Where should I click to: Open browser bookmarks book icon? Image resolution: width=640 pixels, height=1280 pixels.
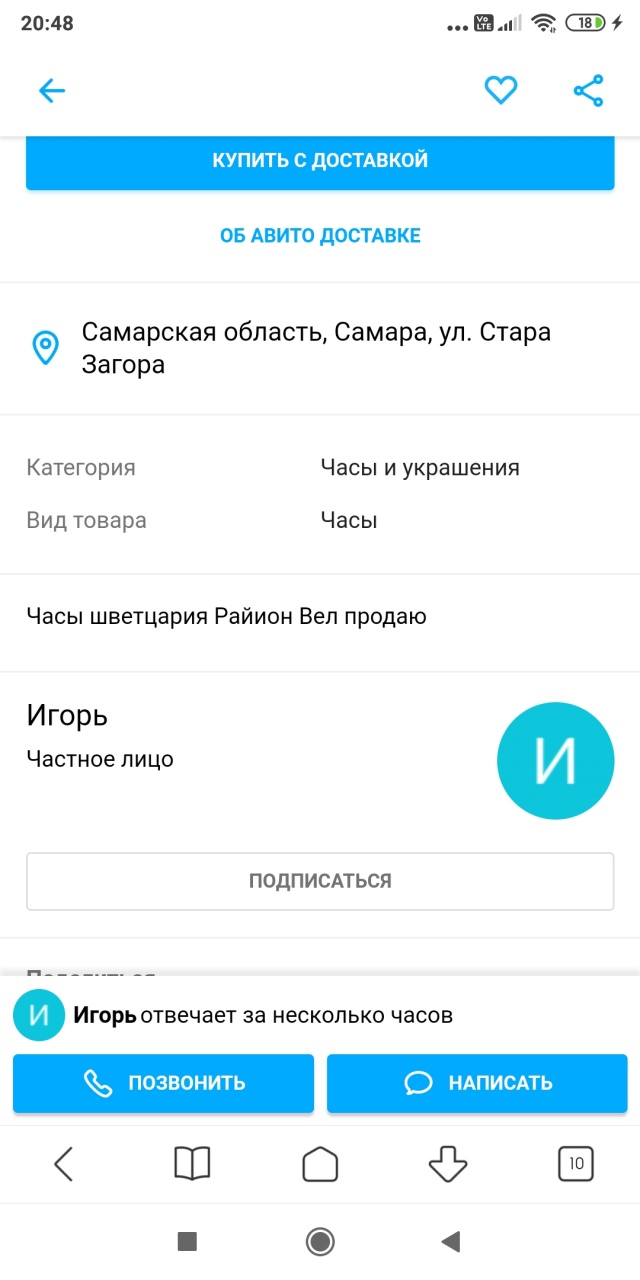coord(192,1163)
